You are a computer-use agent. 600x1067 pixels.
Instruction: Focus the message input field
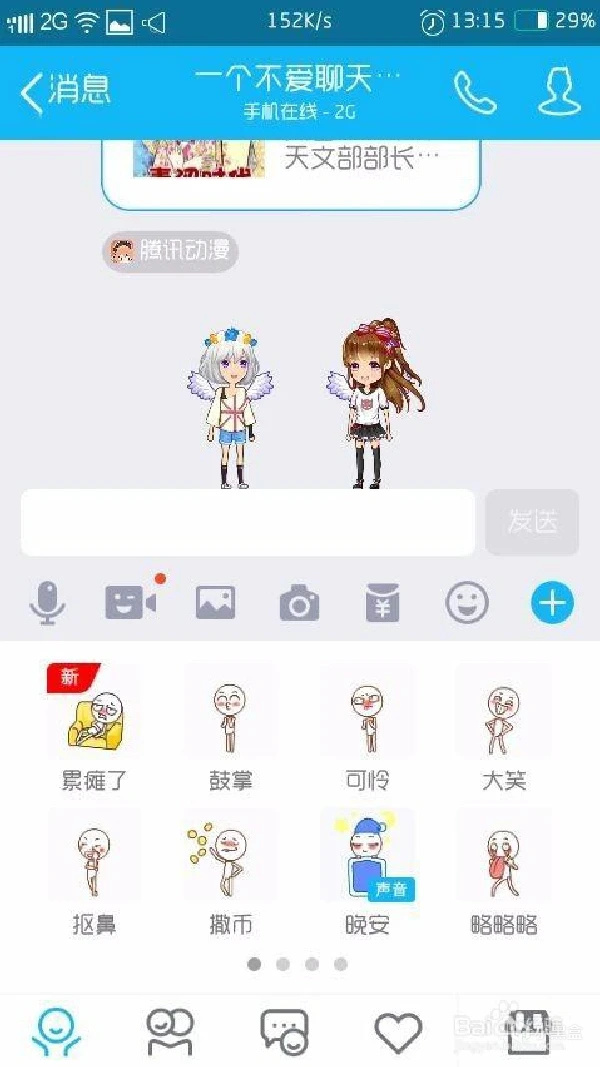pos(247,522)
